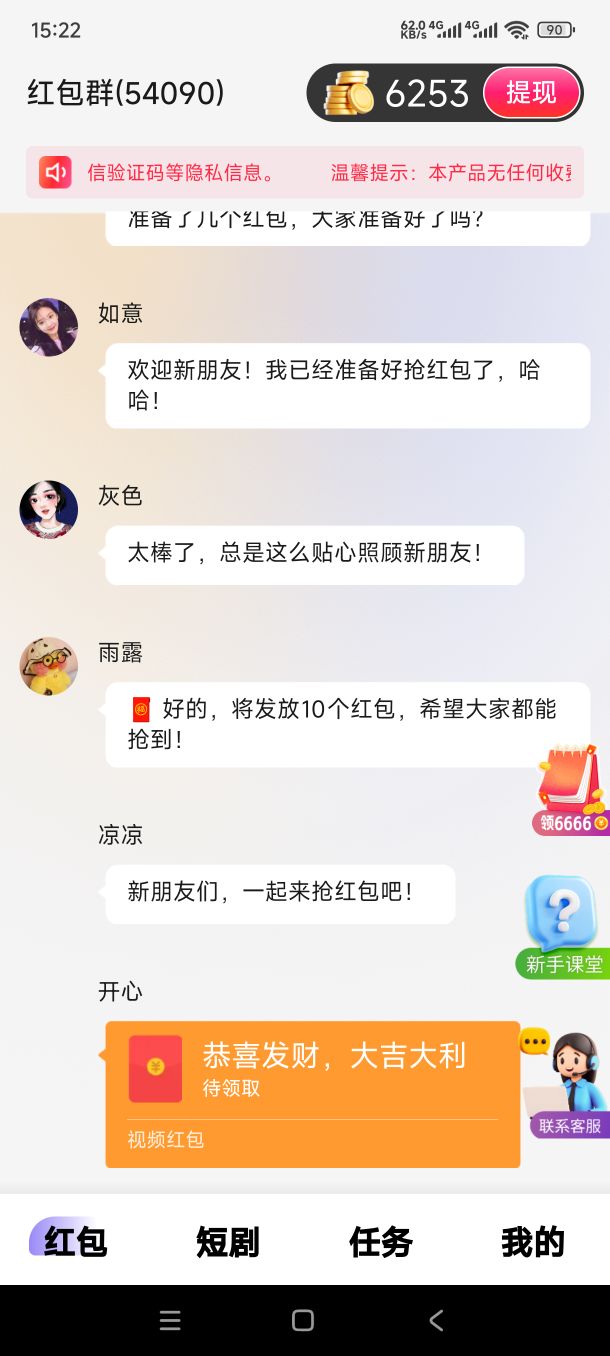The height and width of the screenshot is (1356, 610).
Task: Switch to the 任务 tab
Action: 380,1242
